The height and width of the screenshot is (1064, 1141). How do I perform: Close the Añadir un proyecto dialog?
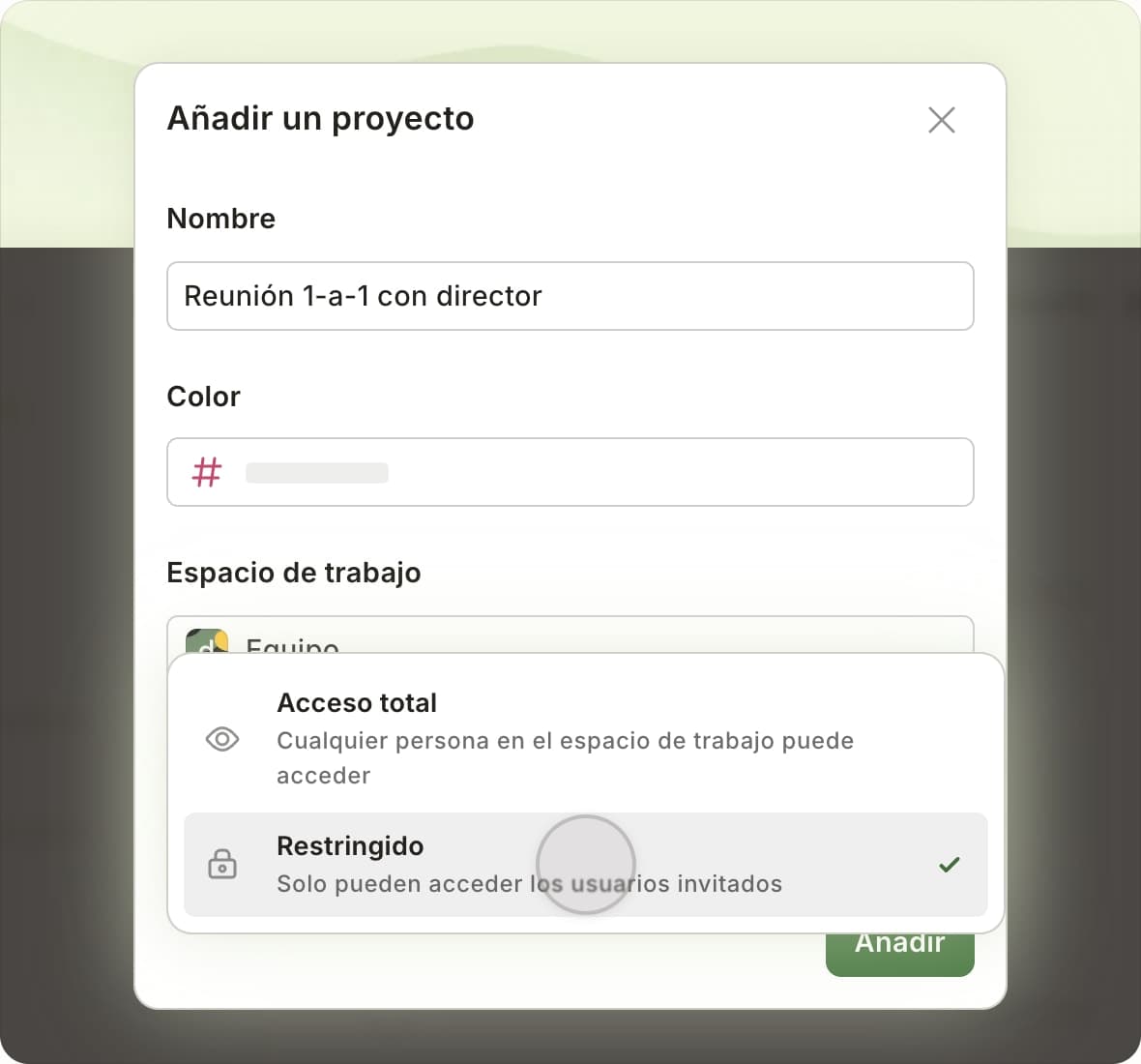point(941,120)
